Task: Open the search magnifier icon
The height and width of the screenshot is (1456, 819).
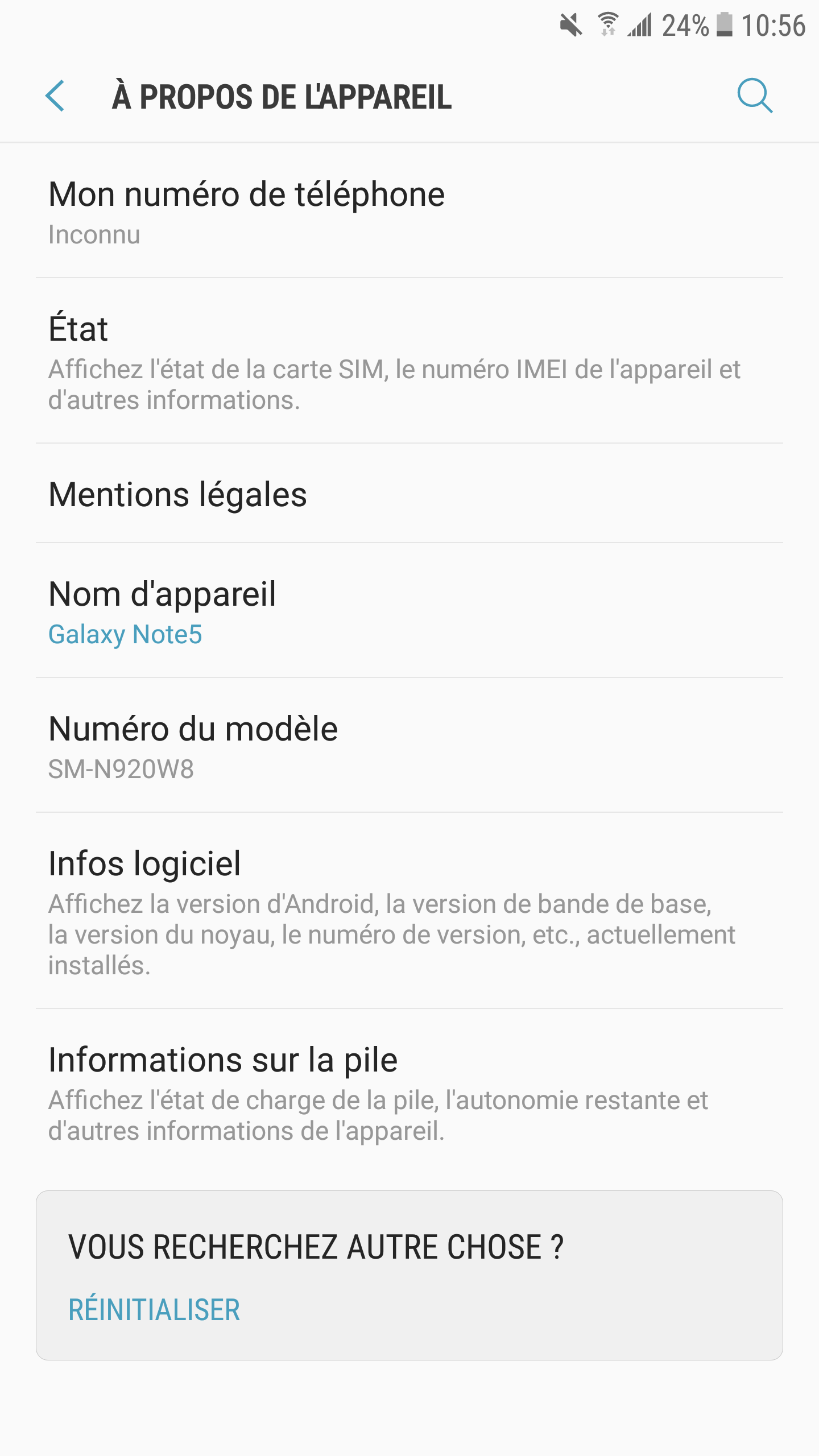Action: tap(755, 96)
